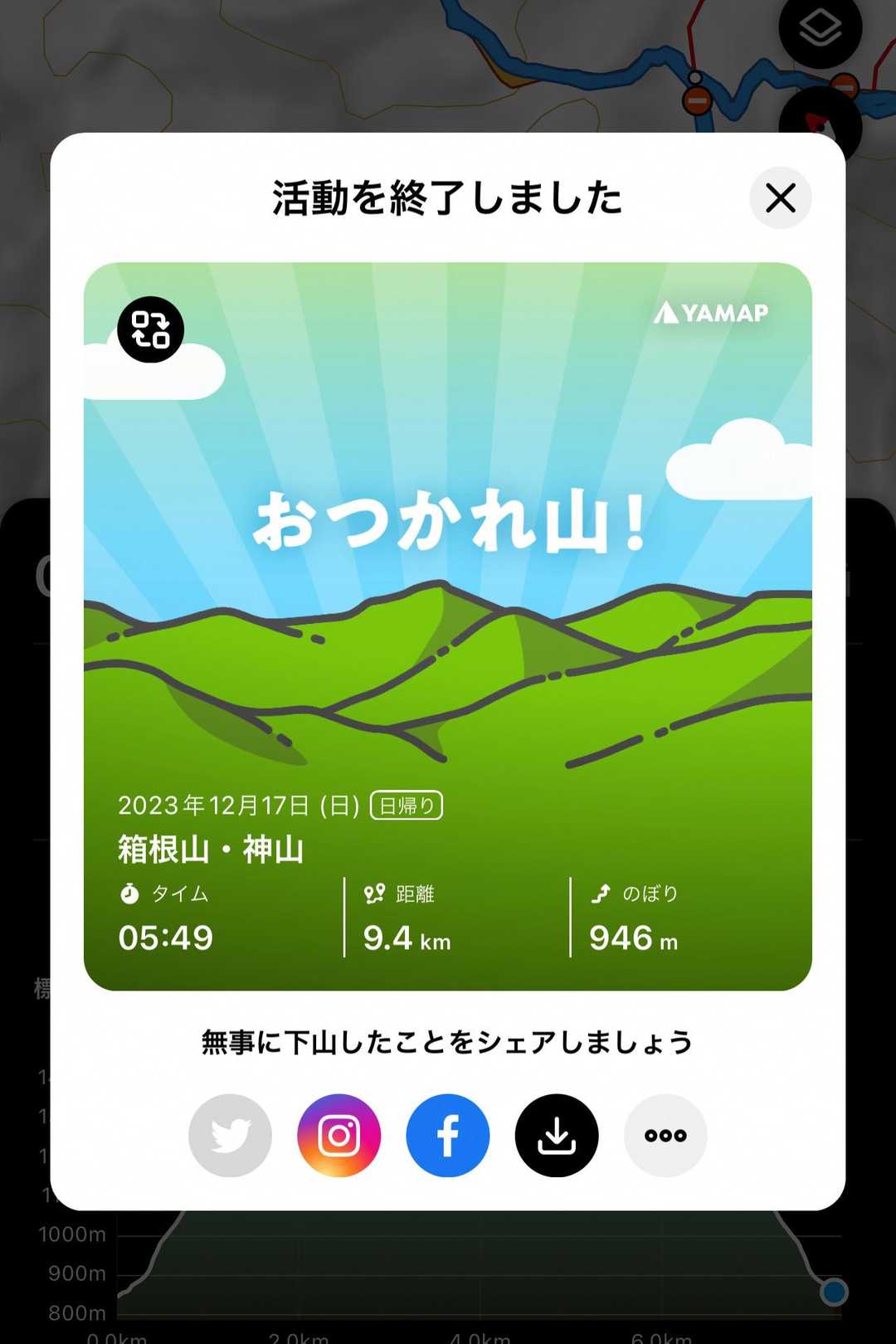896x1344 pixels.
Task: Download the activity share image
Action: (x=556, y=1135)
